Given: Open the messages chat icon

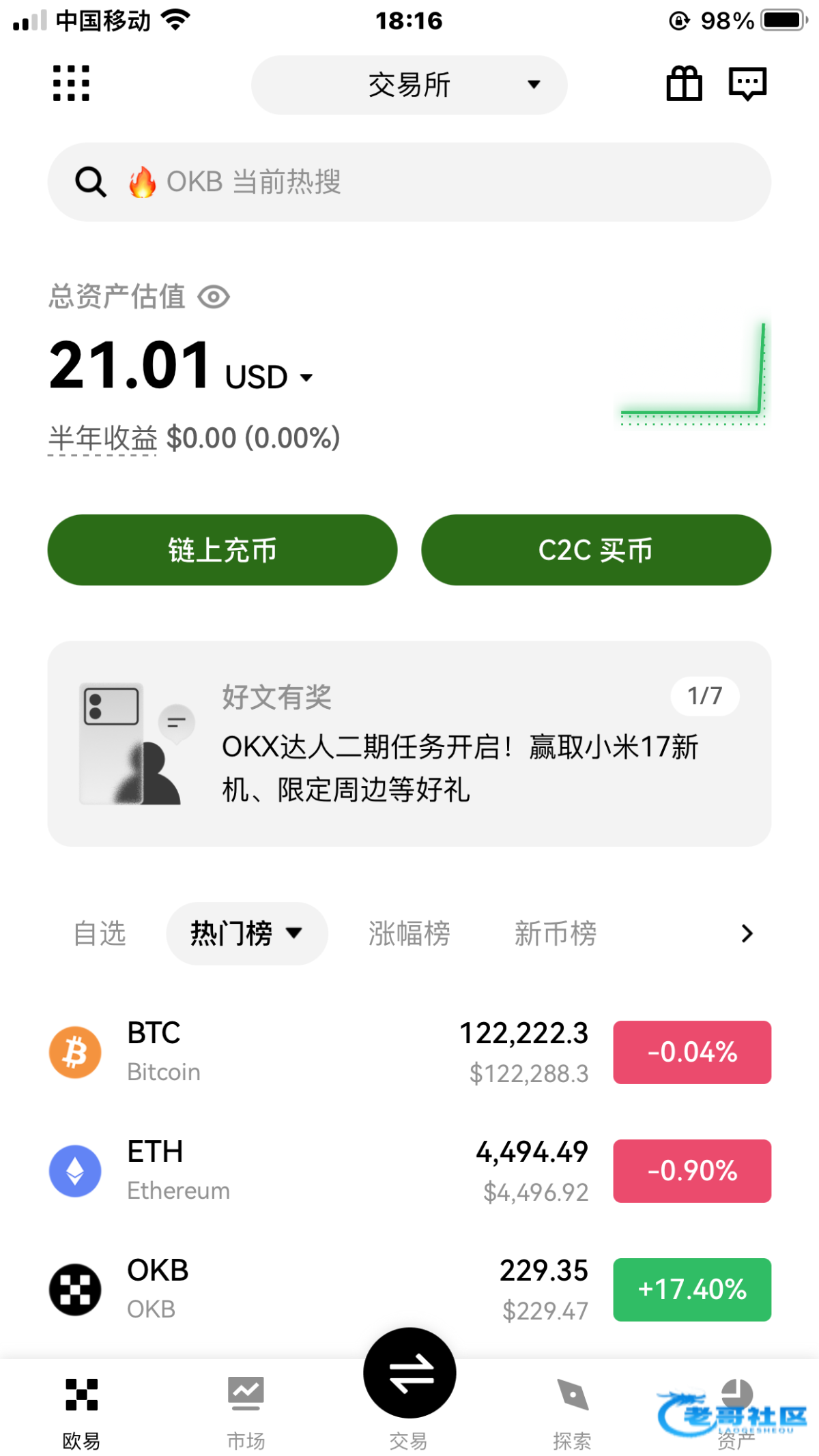Looking at the screenshot, I should (x=747, y=84).
